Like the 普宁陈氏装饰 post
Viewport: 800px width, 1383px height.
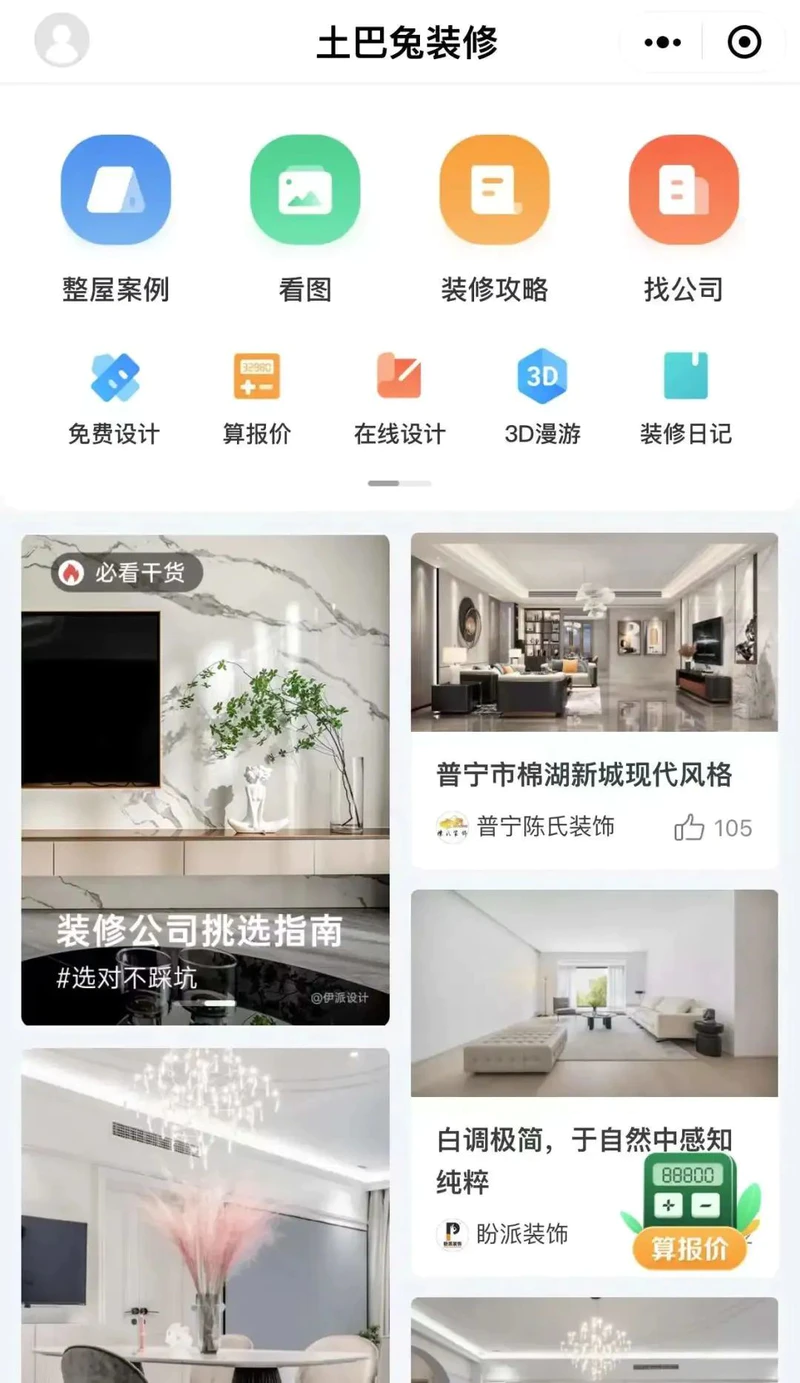click(690, 828)
